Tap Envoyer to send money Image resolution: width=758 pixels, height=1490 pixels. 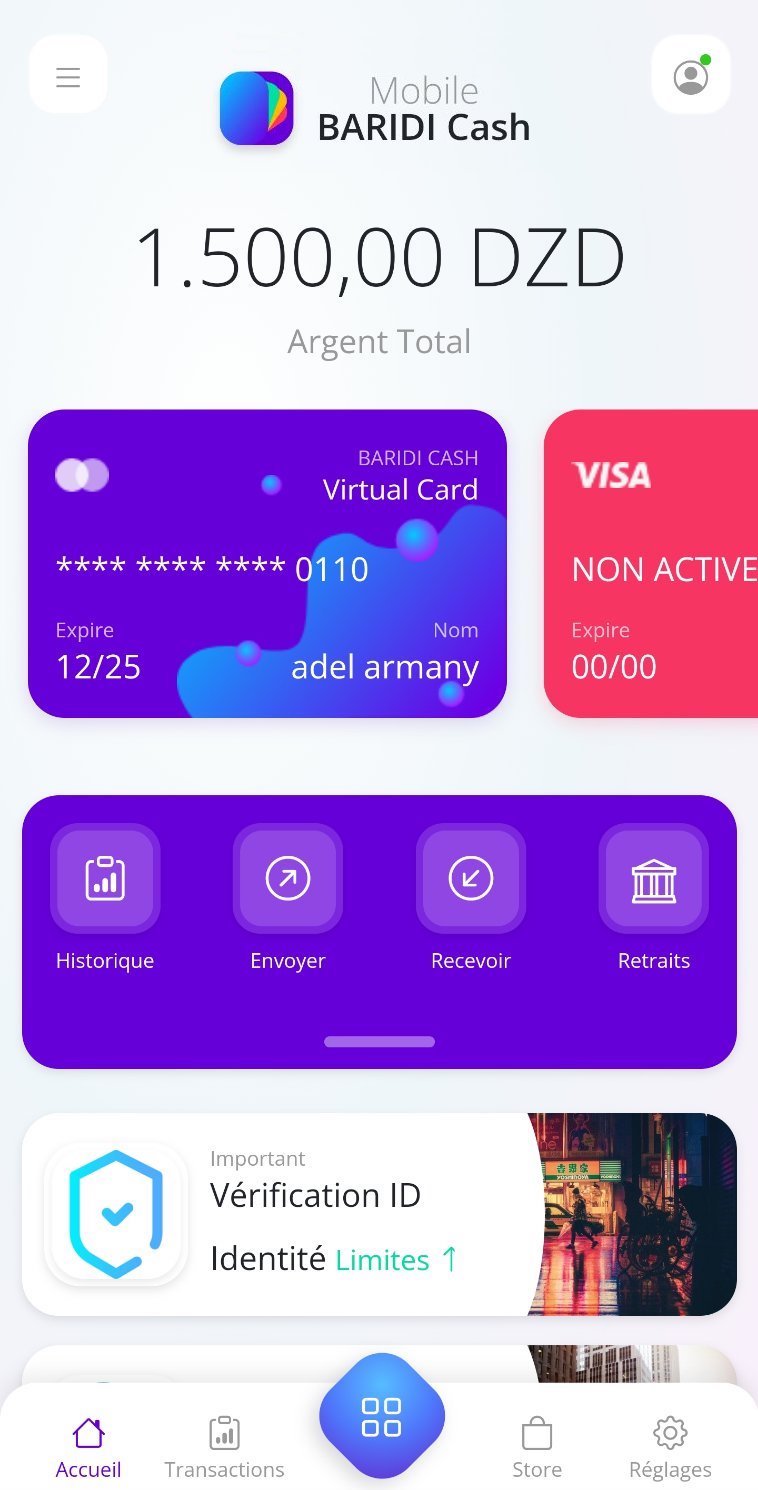click(288, 880)
